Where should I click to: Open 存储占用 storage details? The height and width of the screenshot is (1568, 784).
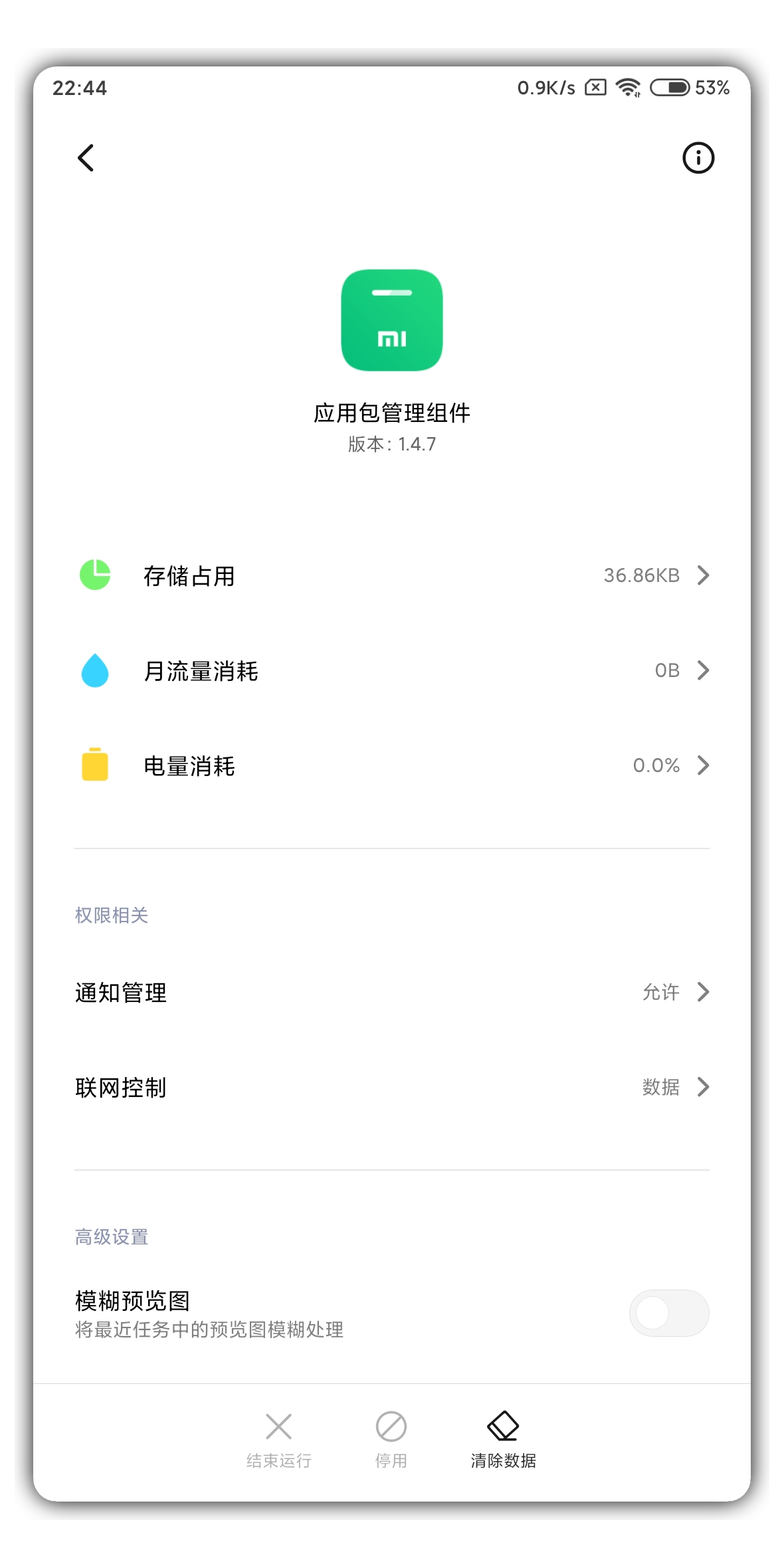tap(392, 575)
